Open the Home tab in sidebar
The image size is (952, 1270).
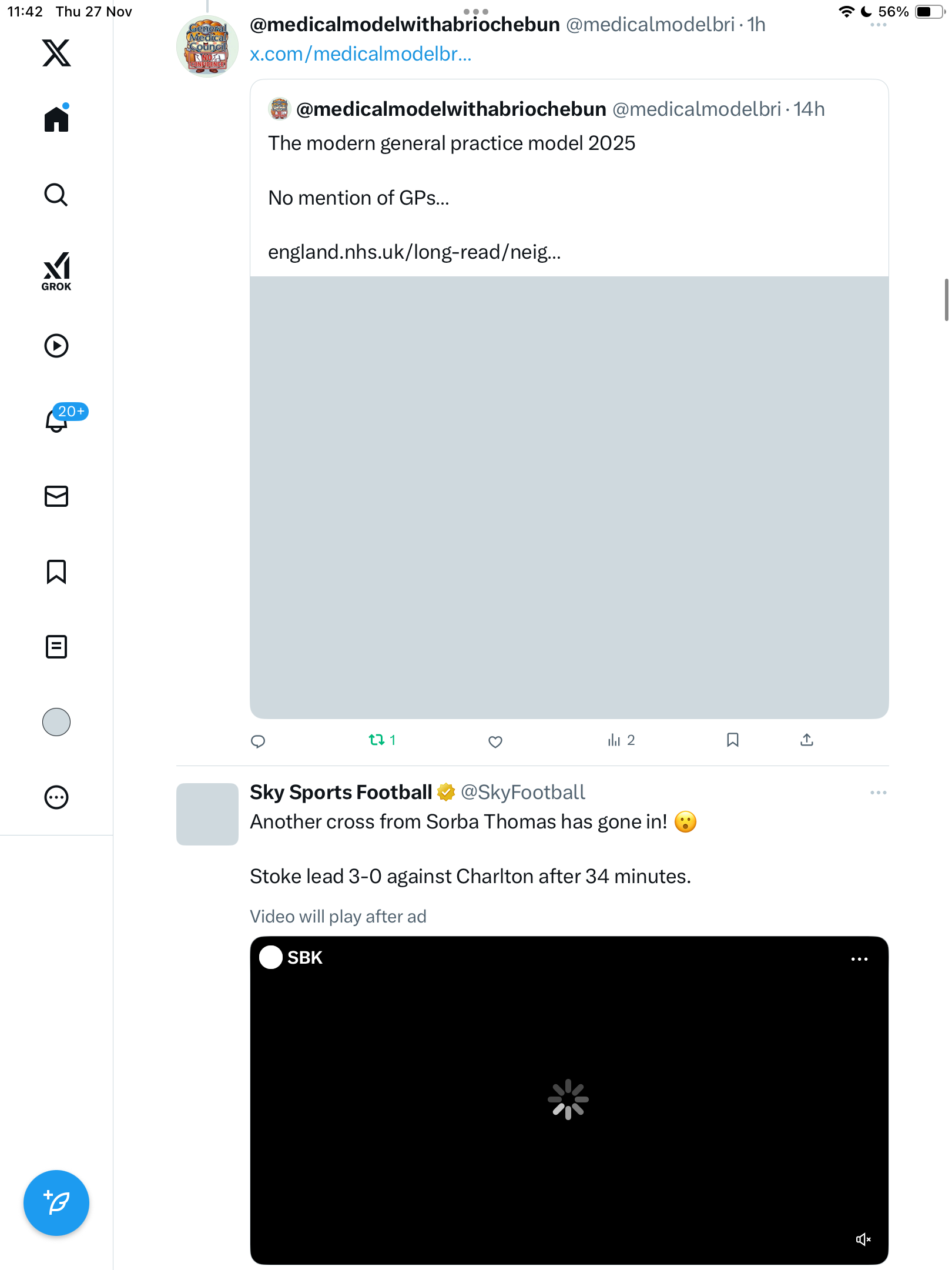click(x=56, y=119)
